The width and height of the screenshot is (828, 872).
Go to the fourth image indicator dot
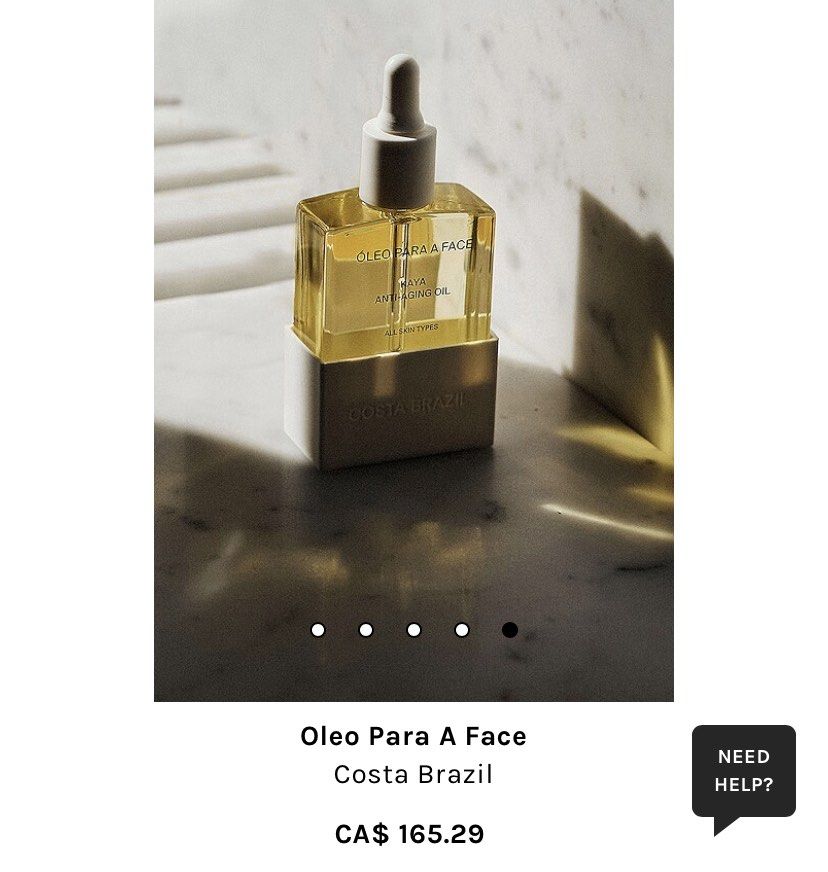click(462, 630)
